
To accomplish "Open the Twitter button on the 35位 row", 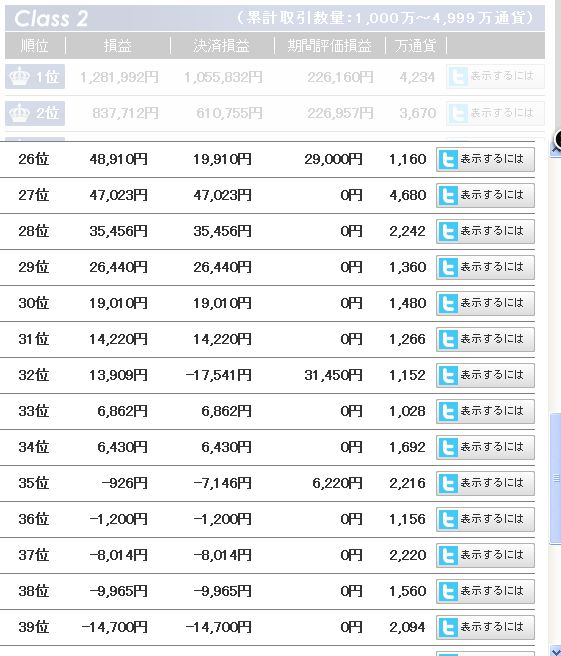I will click(485, 483).
